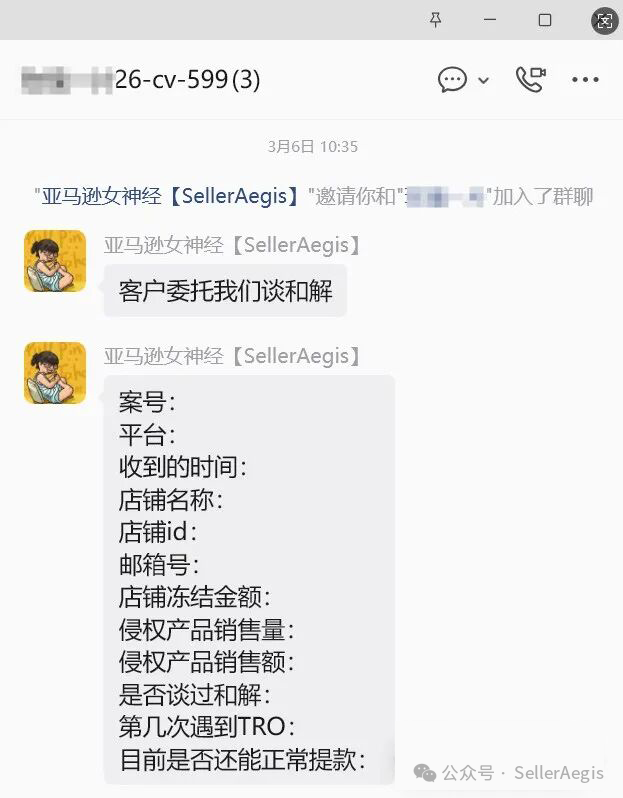Open sender avatar beside the 案号 template message

click(55, 372)
